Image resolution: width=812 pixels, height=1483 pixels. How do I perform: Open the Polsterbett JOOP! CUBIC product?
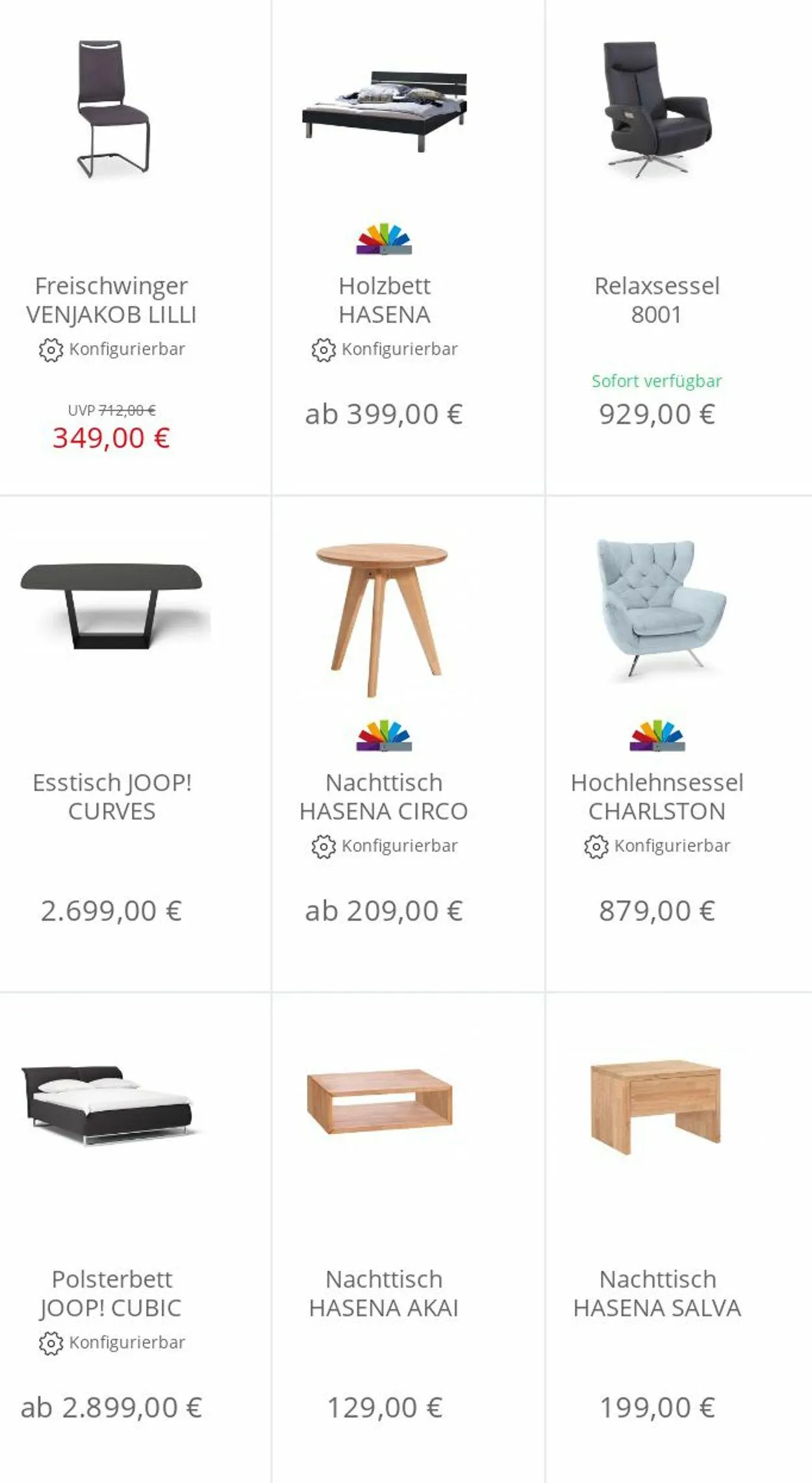[112, 1293]
